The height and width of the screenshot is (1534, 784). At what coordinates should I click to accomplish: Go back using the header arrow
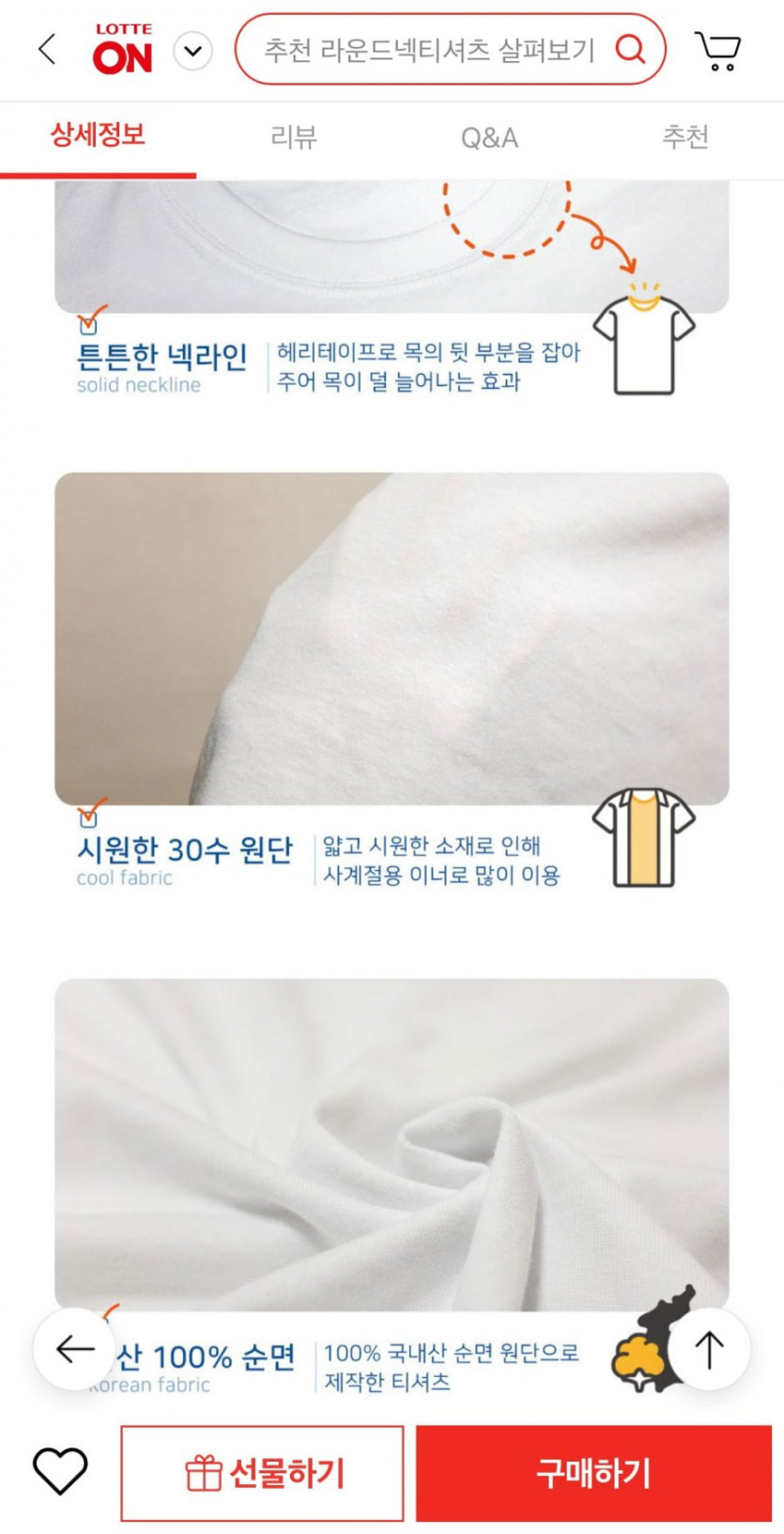point(47,49)
